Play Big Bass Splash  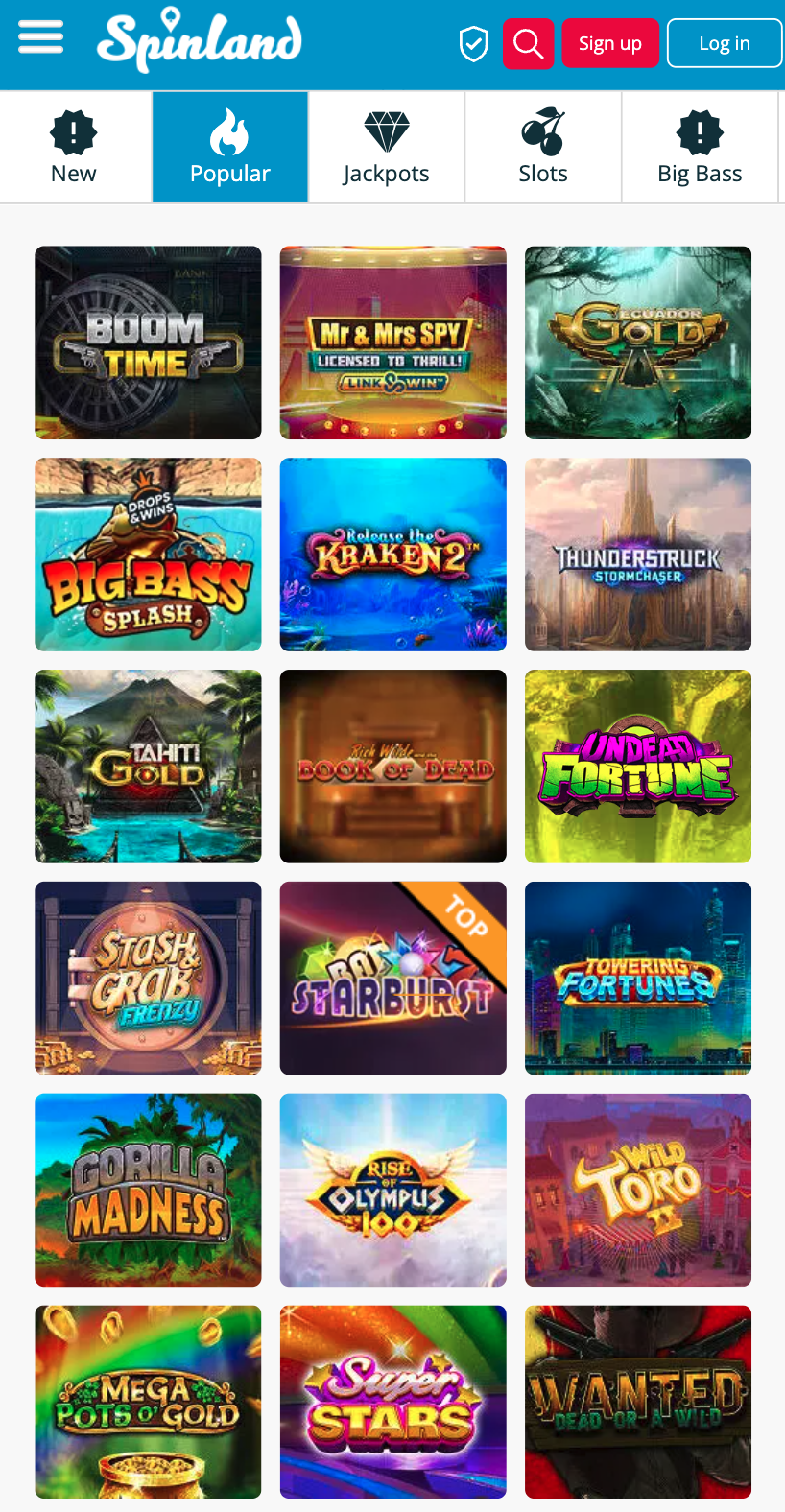pos(148,555)
